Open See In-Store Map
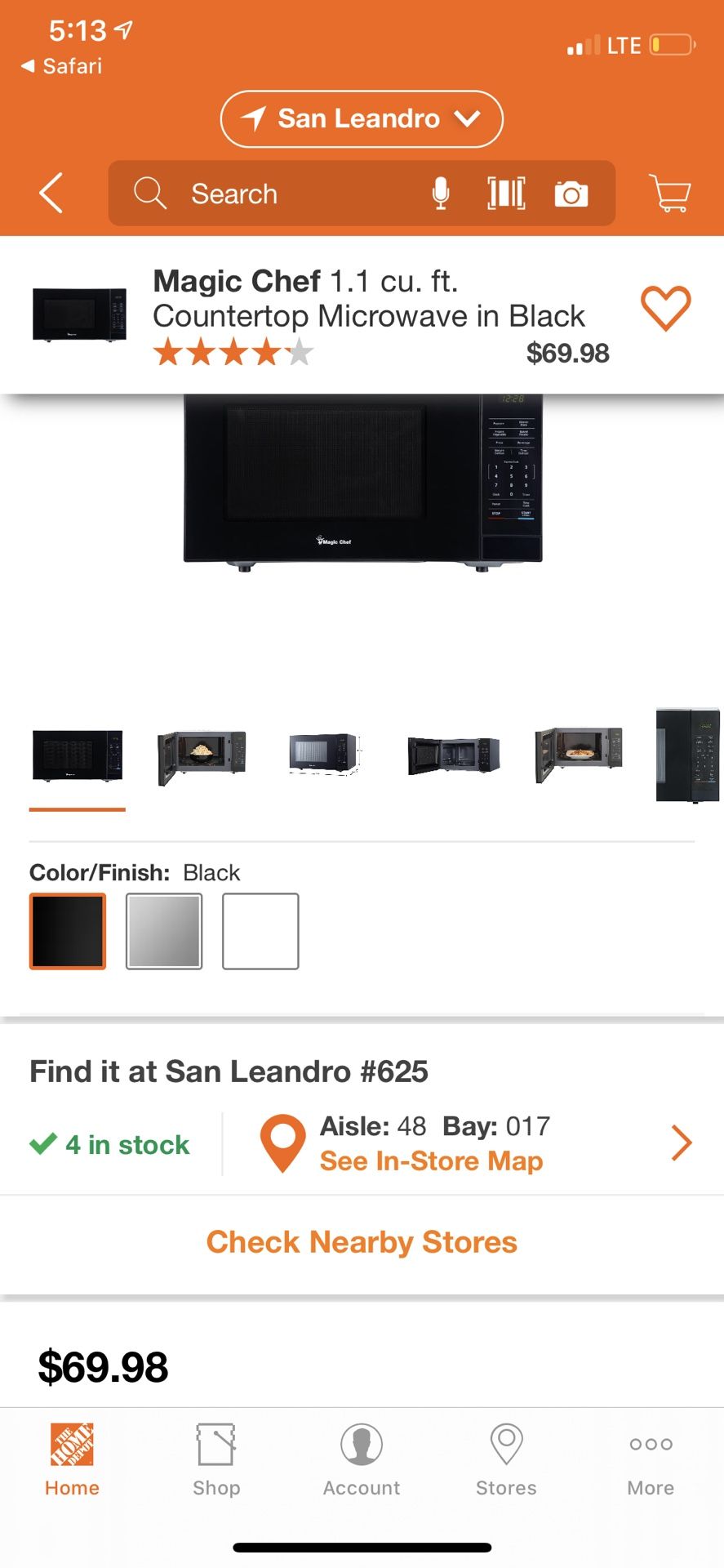 [x=431, y=1161]
